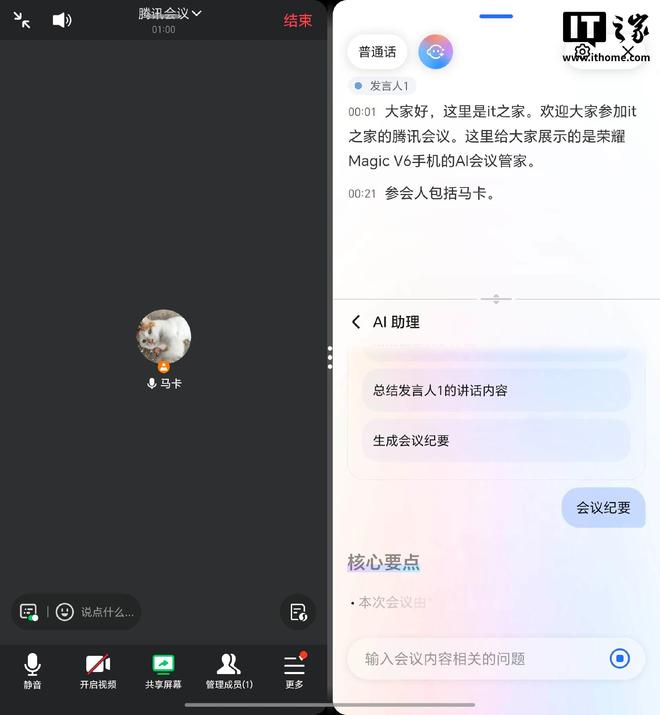Open 管理成员 member management
660x715 pixels.
229,670
